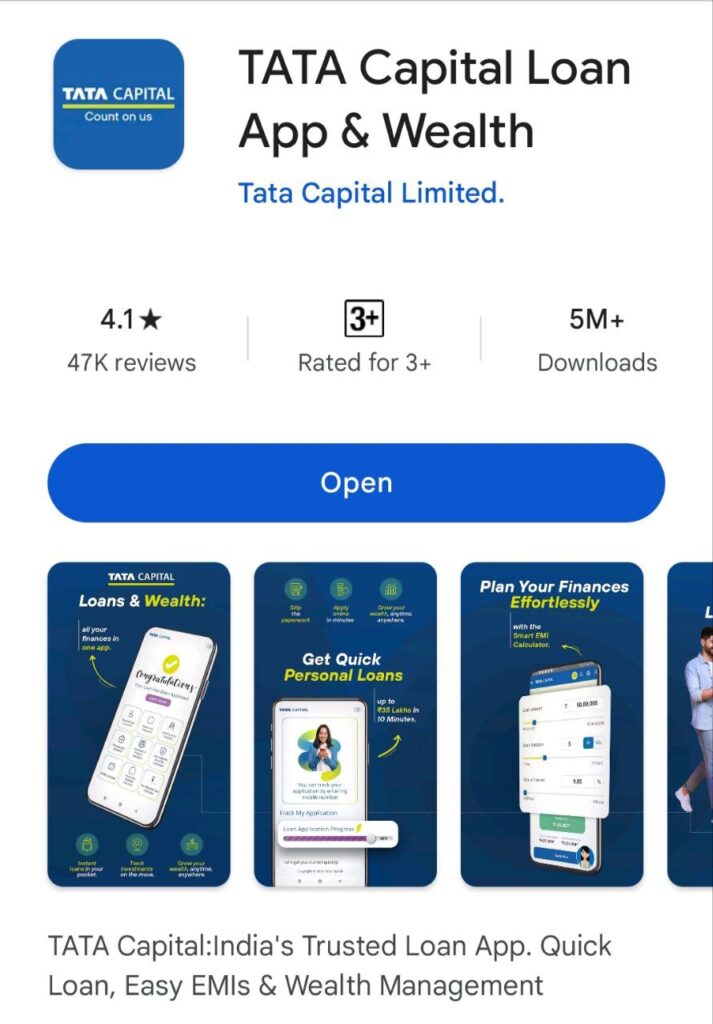View the Plan Your Finances Effortlessly screenshot
The image size is (713, 1024).
552,724
